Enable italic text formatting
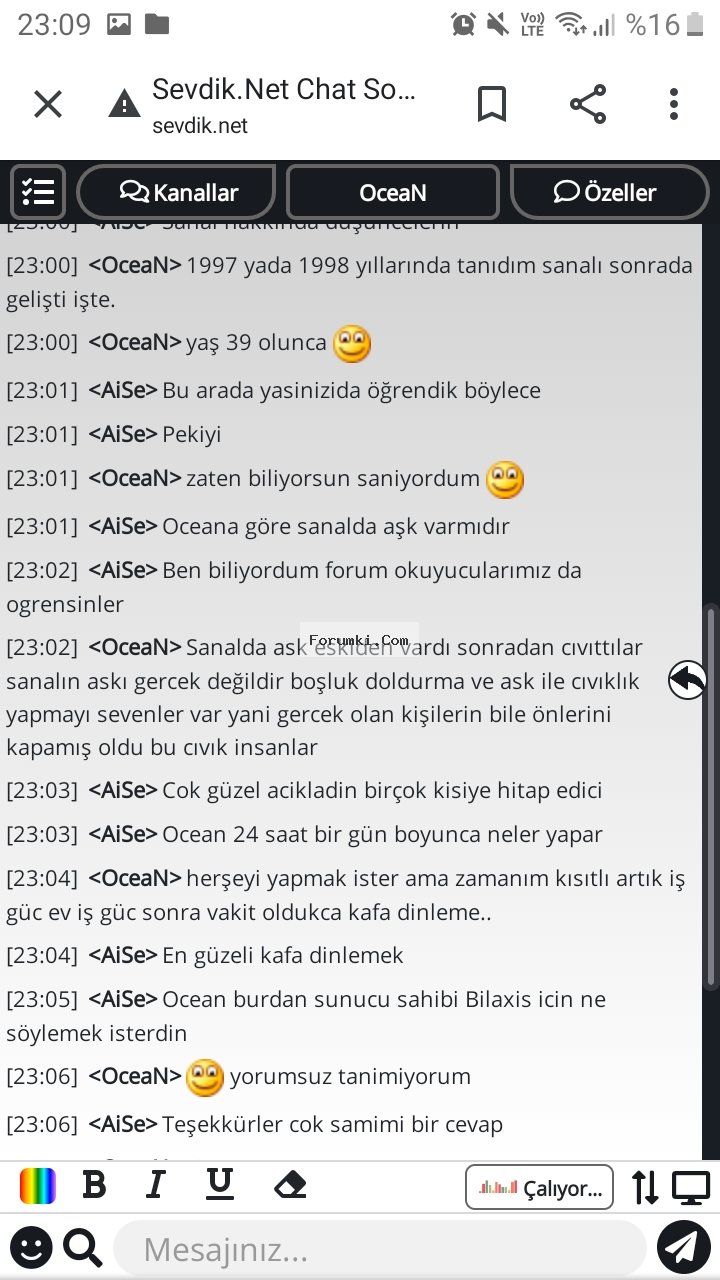 [x=155, y=1186]
